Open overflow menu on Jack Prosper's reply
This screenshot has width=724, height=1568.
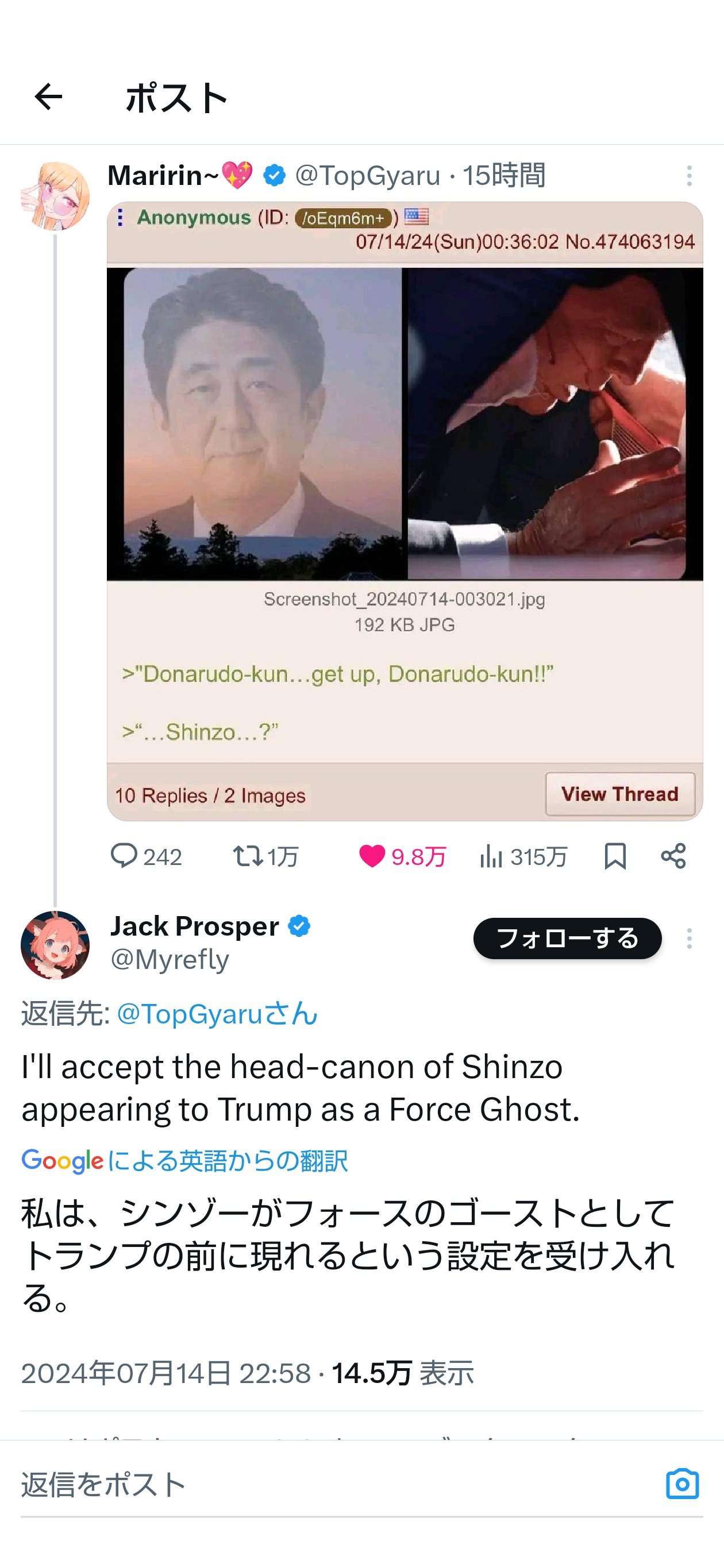[x=689, y=938]
